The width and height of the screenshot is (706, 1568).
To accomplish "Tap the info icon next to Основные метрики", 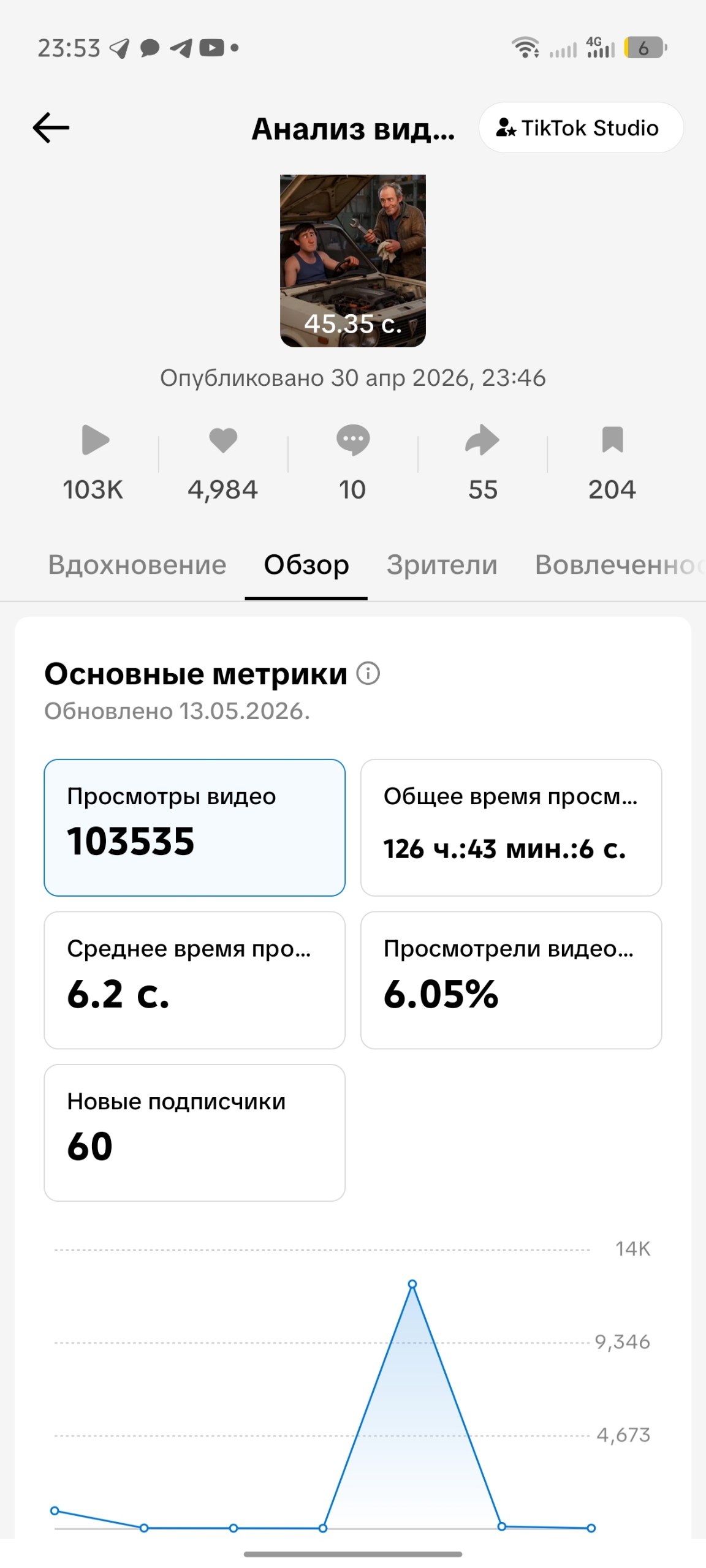I will [x=368, y=674].
